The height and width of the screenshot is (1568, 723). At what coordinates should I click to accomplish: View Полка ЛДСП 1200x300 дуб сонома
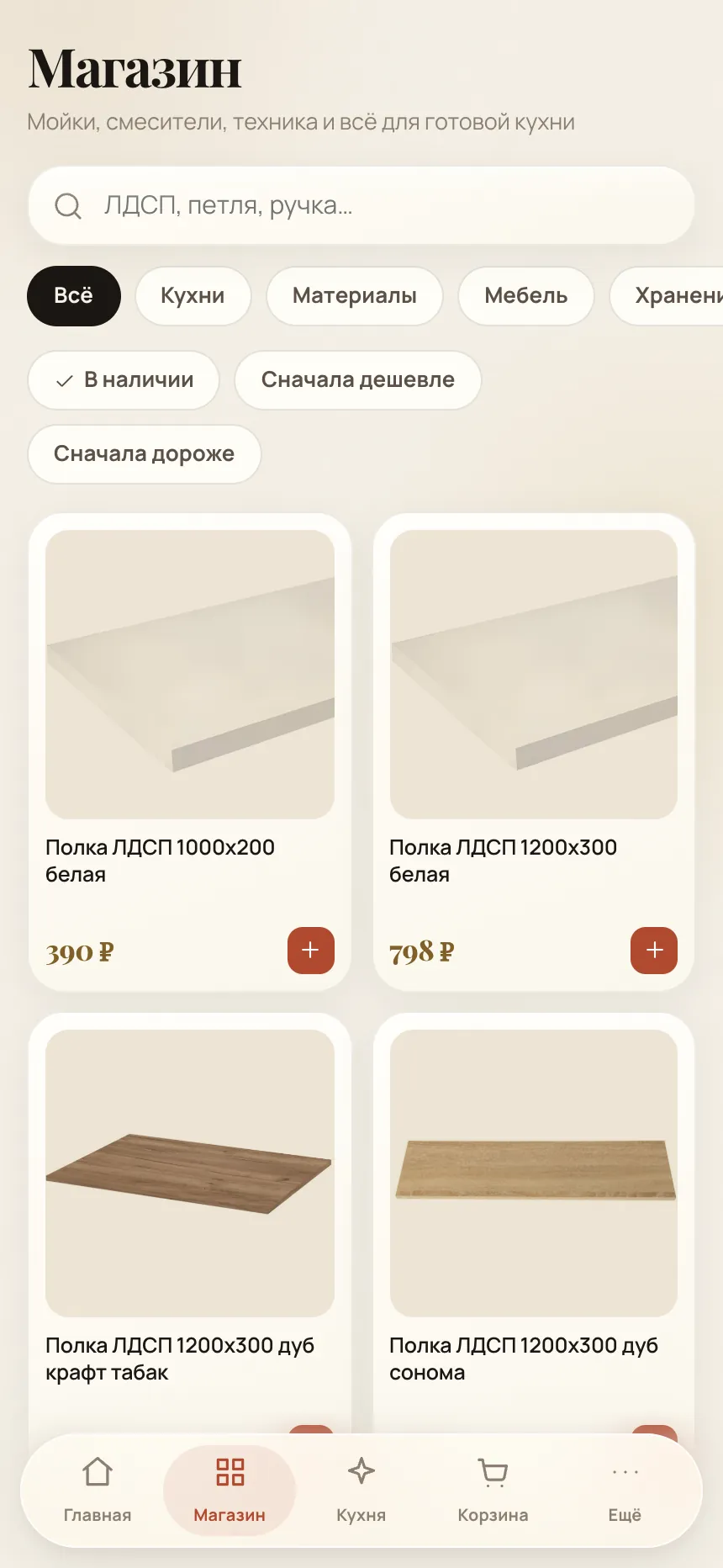pyautogui.click(x=534, y=1224)
